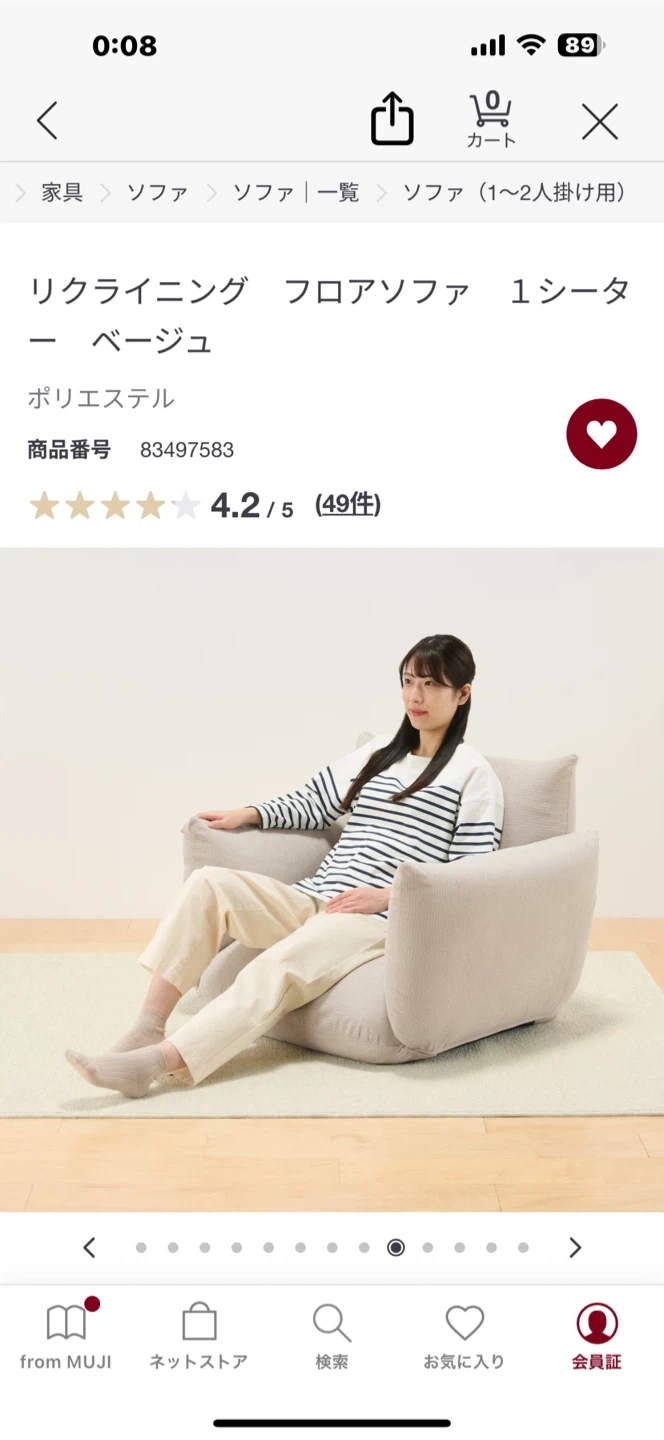Share this sofa product page
Screen dimensions: 664x1440
click(392, 119)
